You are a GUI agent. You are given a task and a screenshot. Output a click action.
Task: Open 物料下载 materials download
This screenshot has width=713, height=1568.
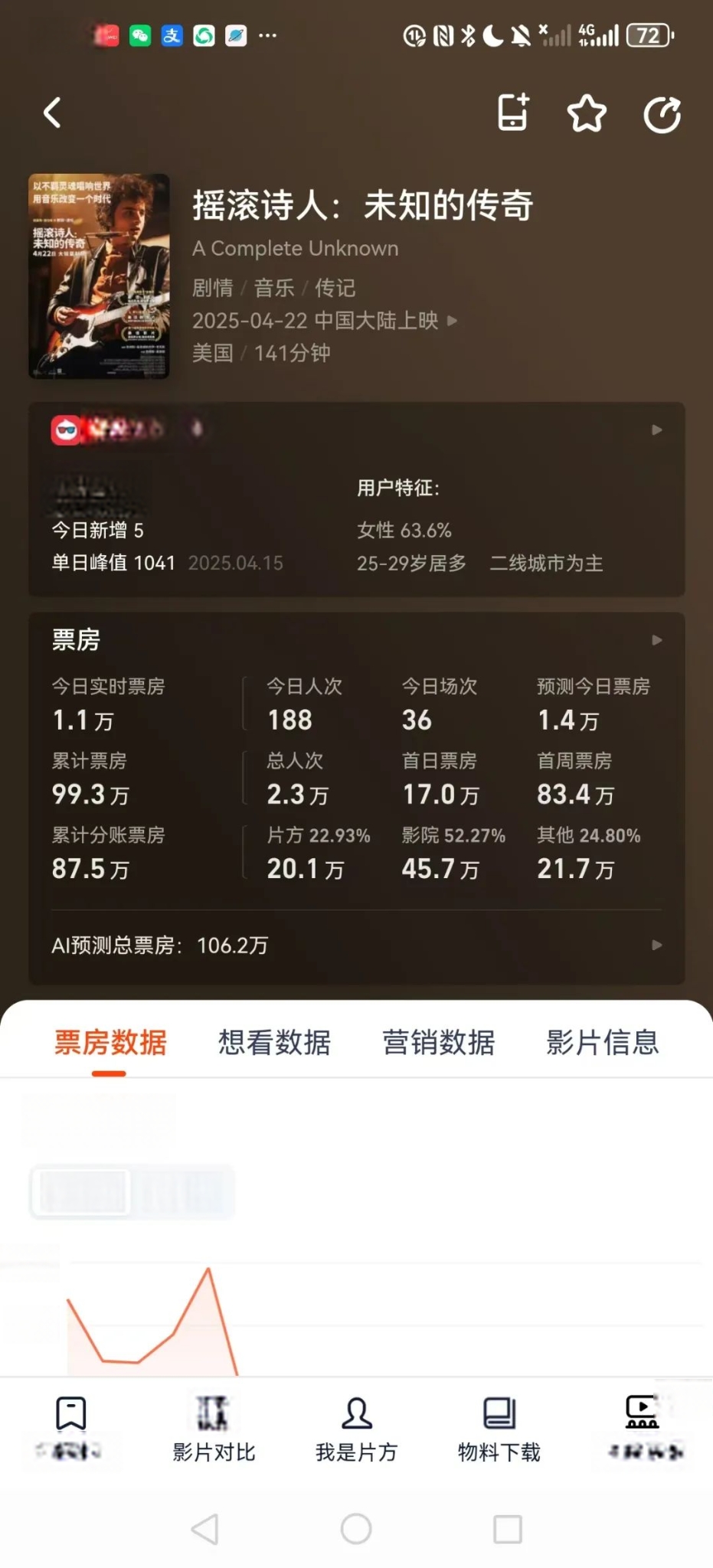(x=499, y=1429)
